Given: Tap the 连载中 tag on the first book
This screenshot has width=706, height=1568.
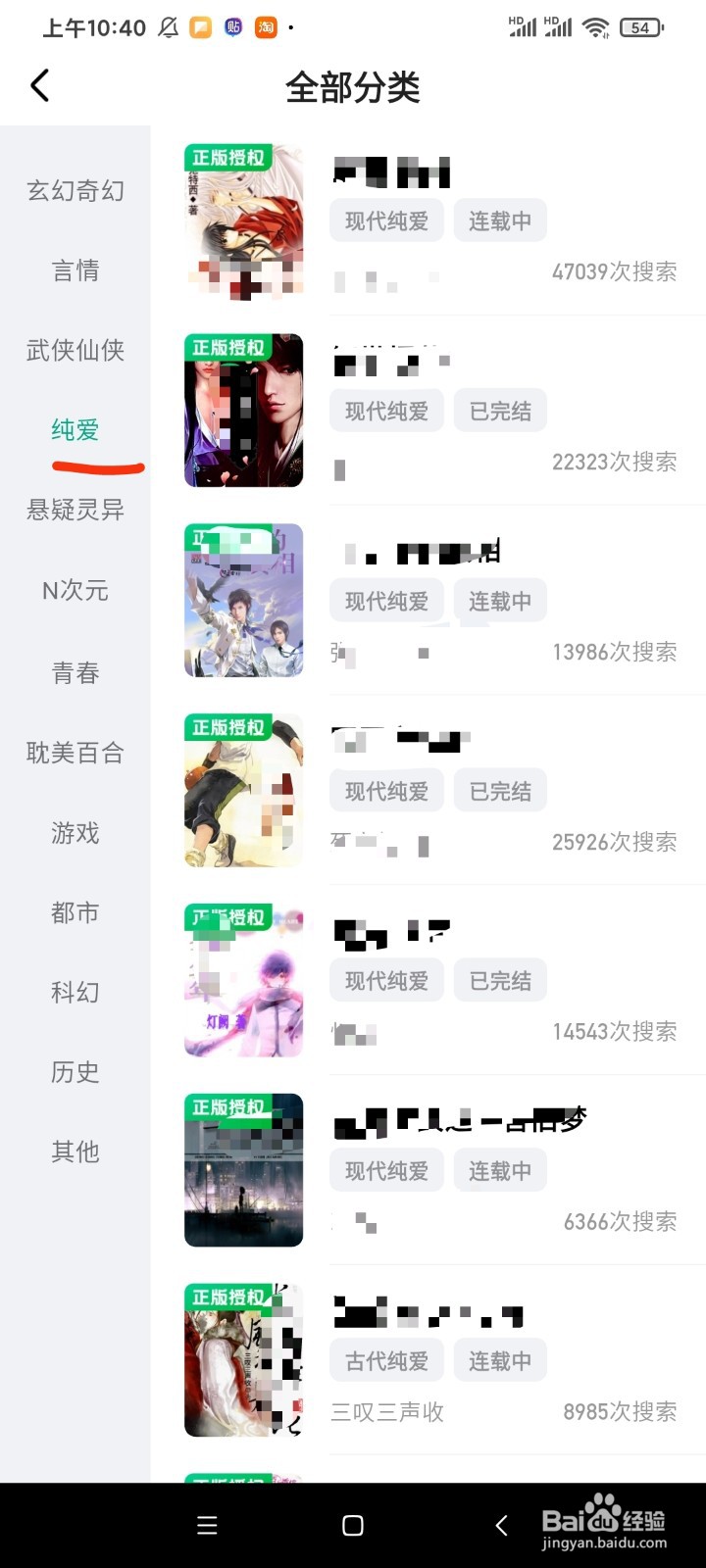Looking at the screenshot, I should (500, 220).
